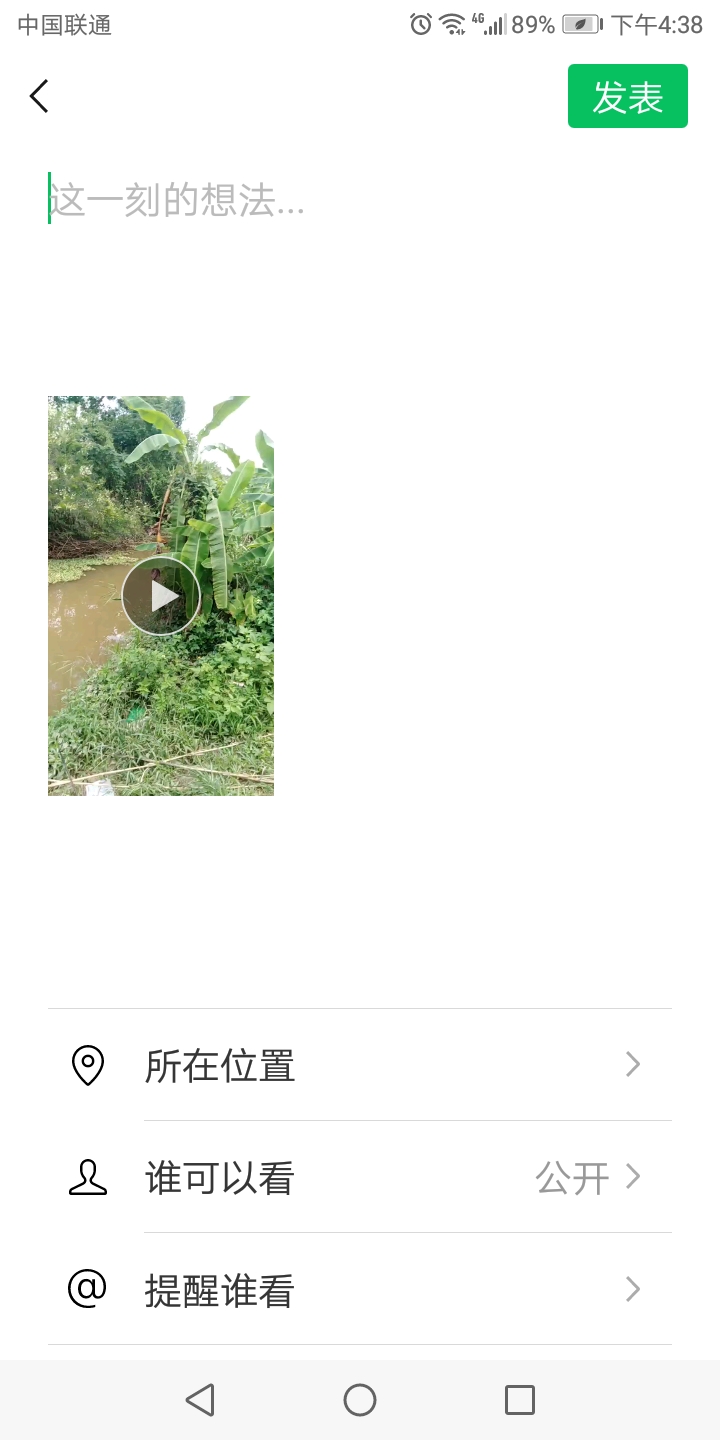Tap the back arrow at top left

(38, 96)
